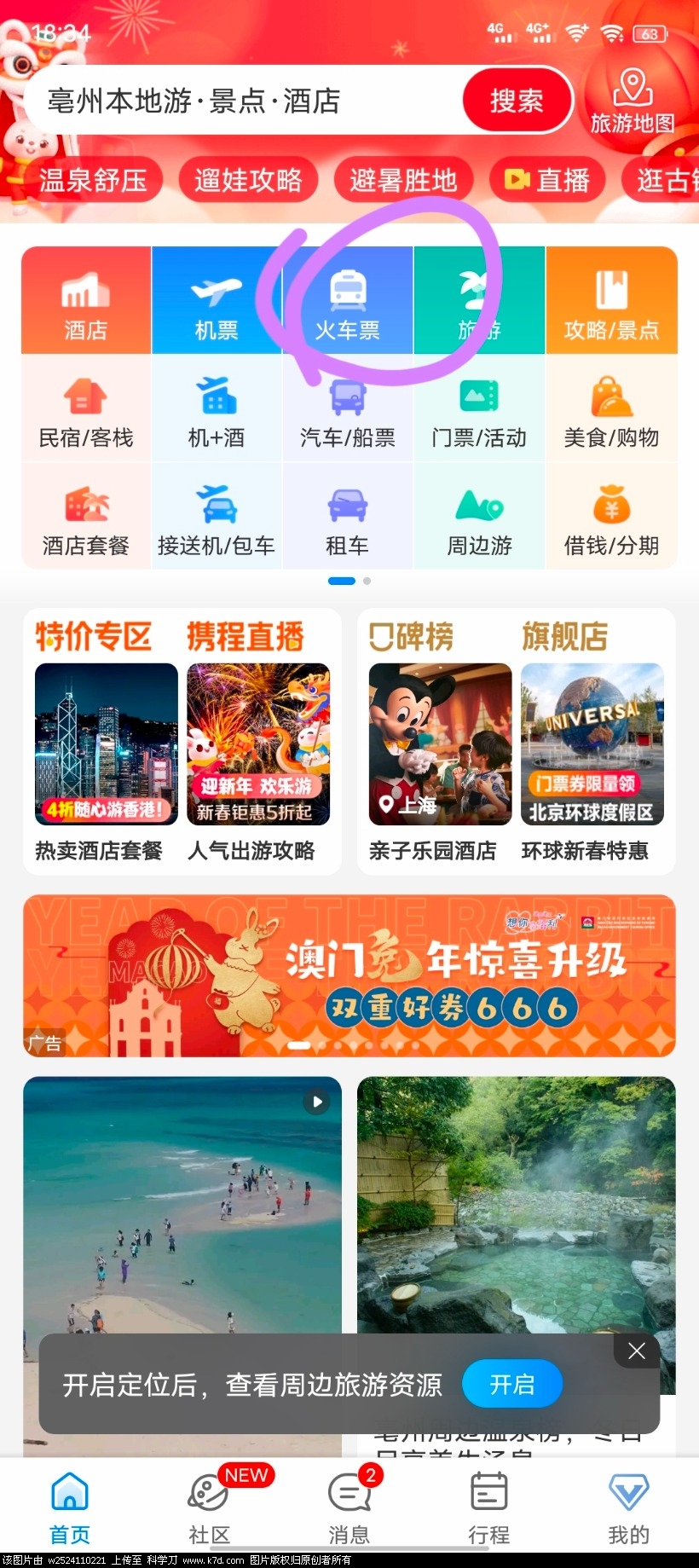This screenshot has height=1568, width=699.
Task: Tap 开启 to enable location
Action: click(x=511, y=1384)
